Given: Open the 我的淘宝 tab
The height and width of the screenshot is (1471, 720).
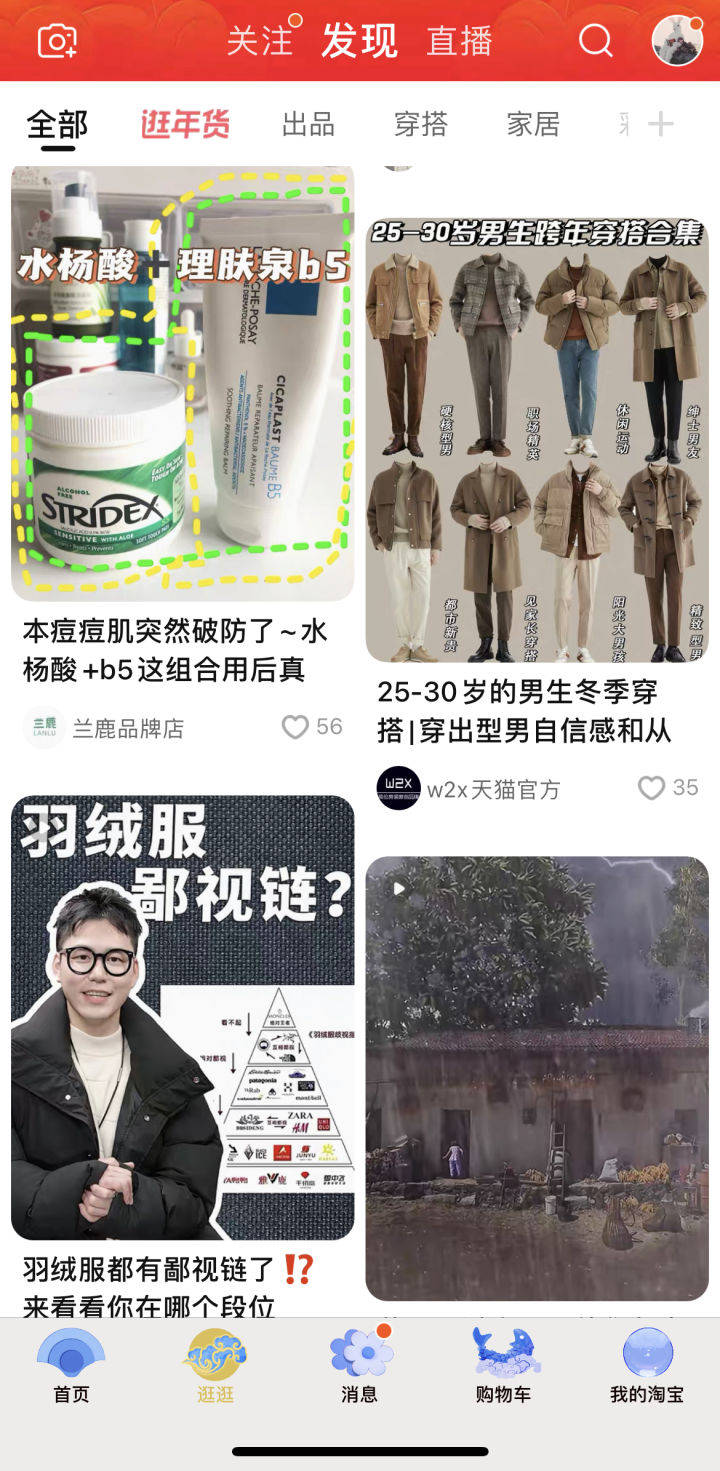Looking at the screenshot, I should [x=647, y=1366].
